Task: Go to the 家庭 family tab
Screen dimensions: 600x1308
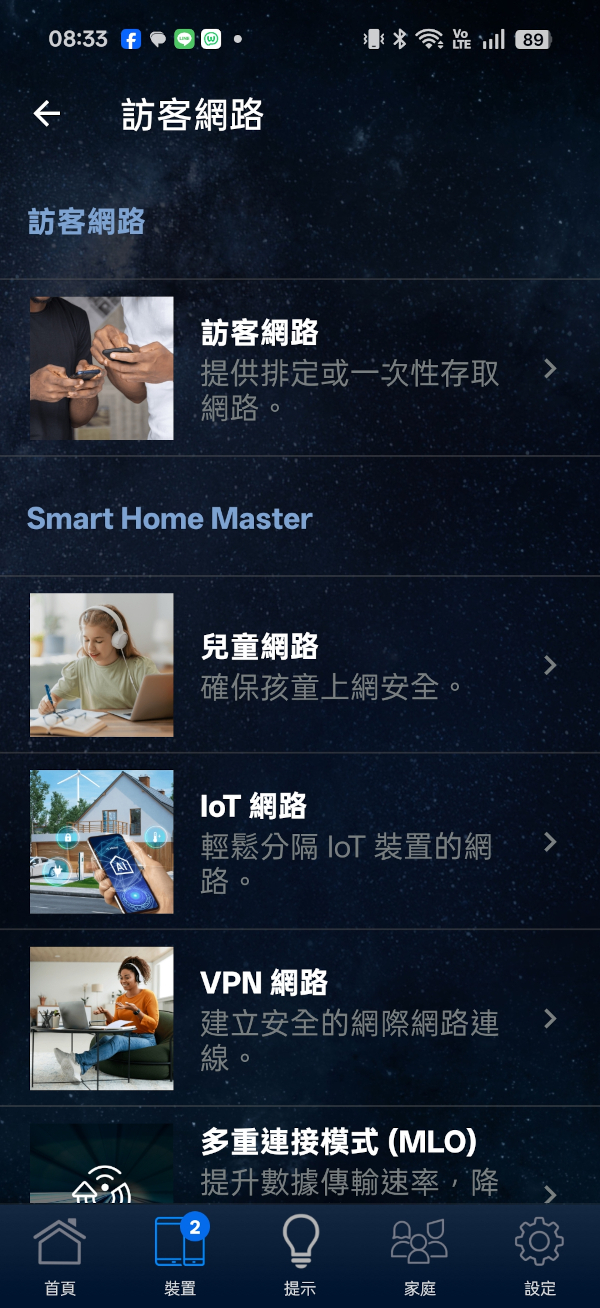Action: point(420,1255)
